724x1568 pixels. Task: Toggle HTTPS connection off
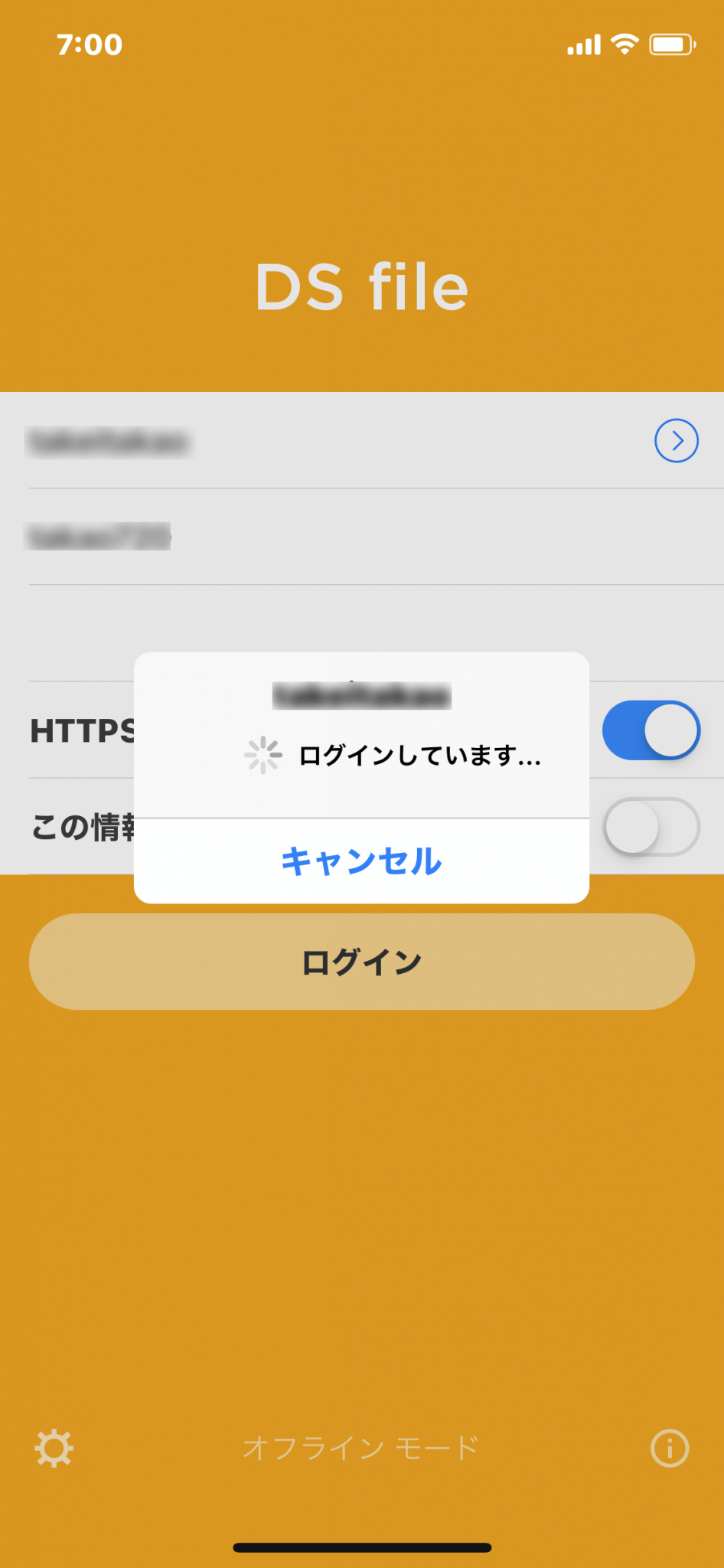(651, 730)
